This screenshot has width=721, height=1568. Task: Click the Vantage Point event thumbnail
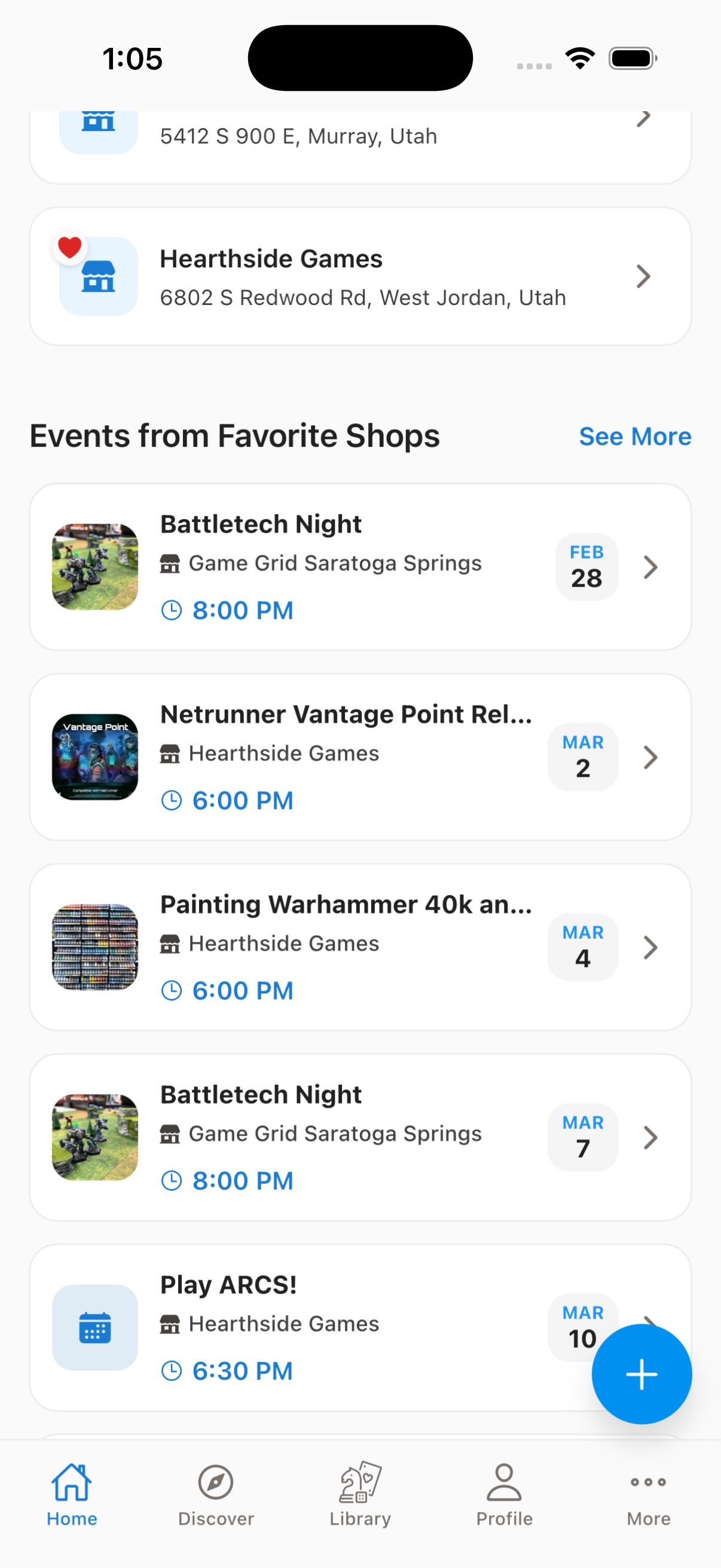pos(95,756)
